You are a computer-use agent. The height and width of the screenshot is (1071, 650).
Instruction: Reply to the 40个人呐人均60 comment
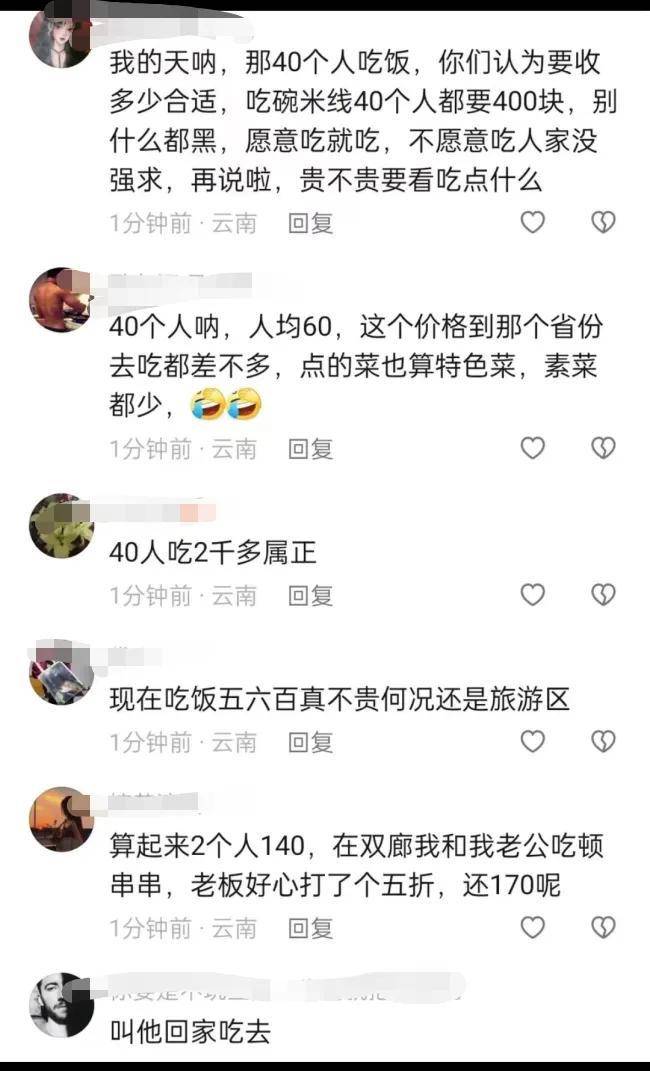[310, 449]
